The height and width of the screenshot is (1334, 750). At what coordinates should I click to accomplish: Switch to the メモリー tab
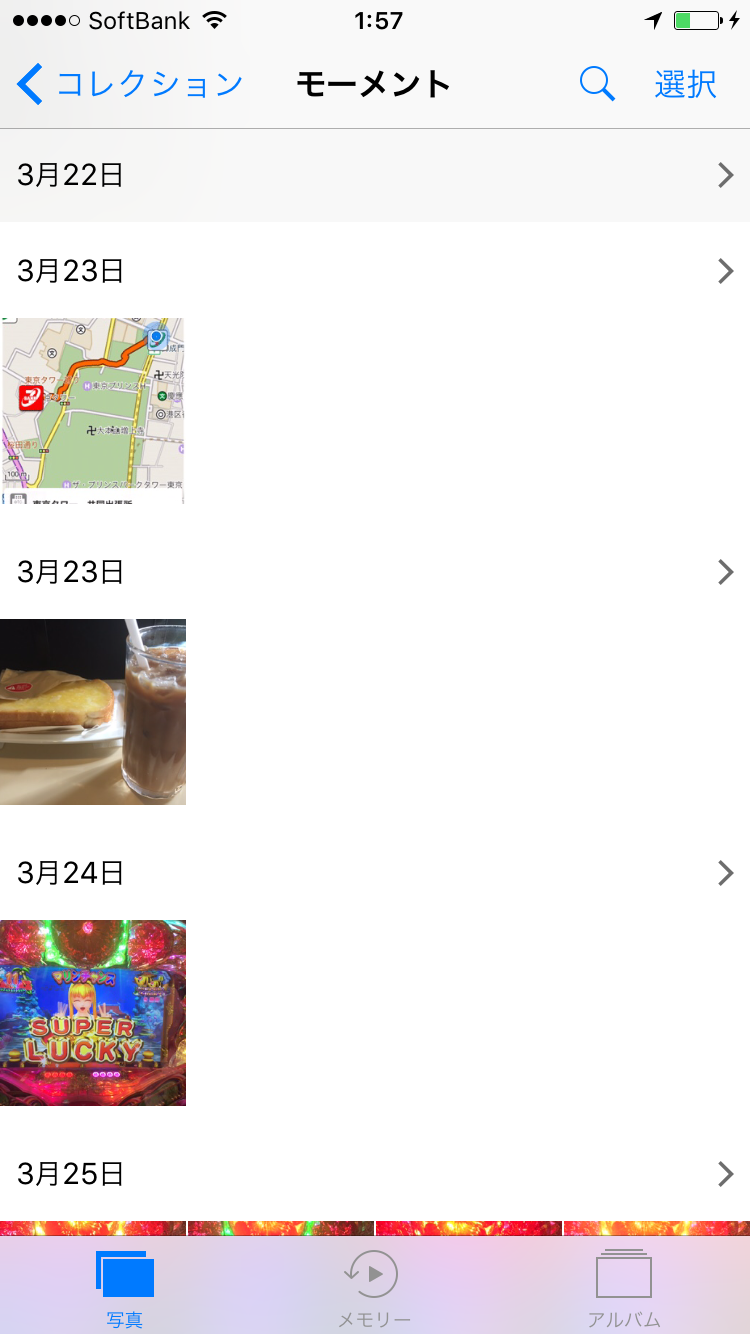(x=374, y=1288)
